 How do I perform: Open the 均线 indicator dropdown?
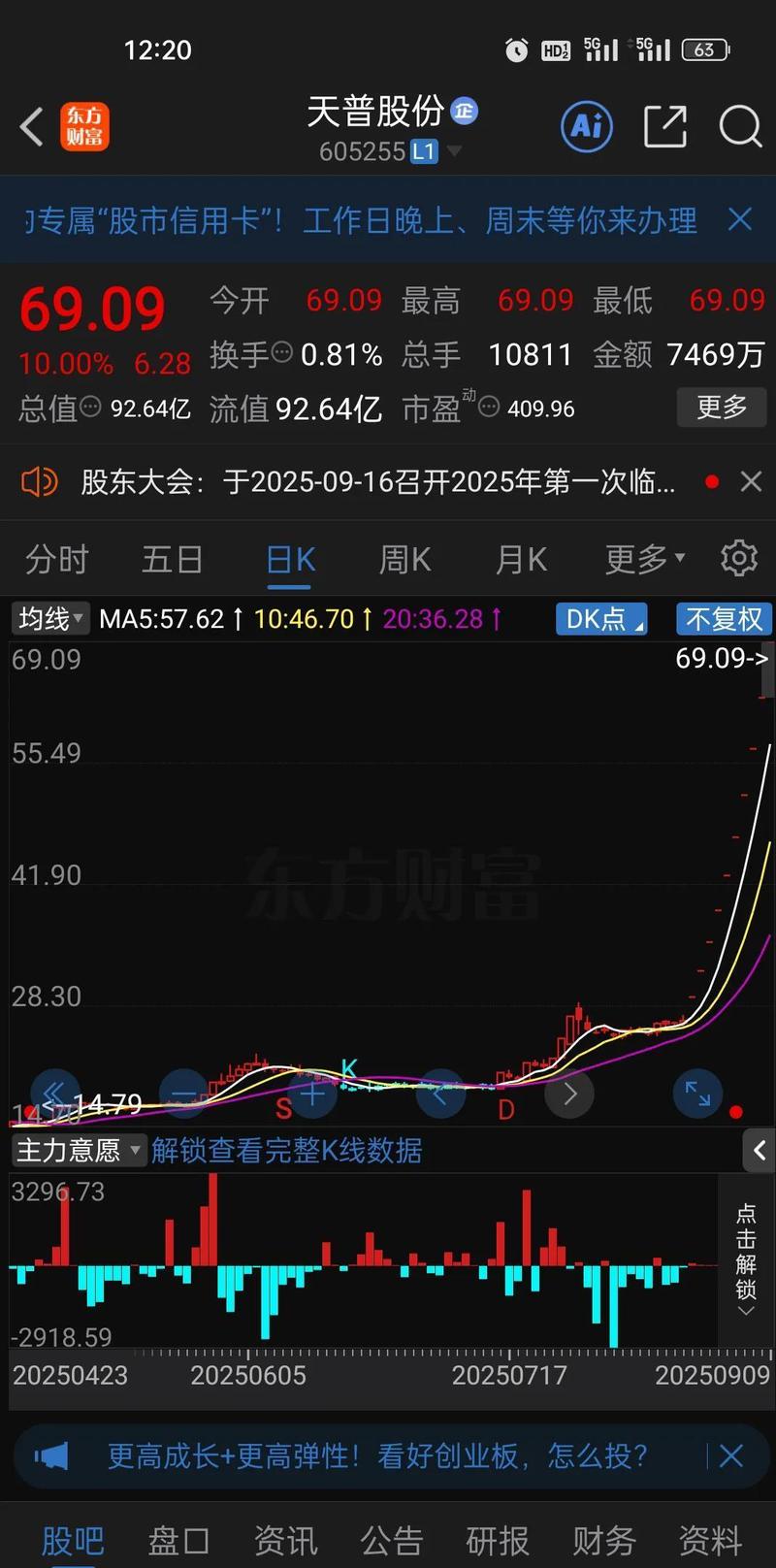click(49, 619)
